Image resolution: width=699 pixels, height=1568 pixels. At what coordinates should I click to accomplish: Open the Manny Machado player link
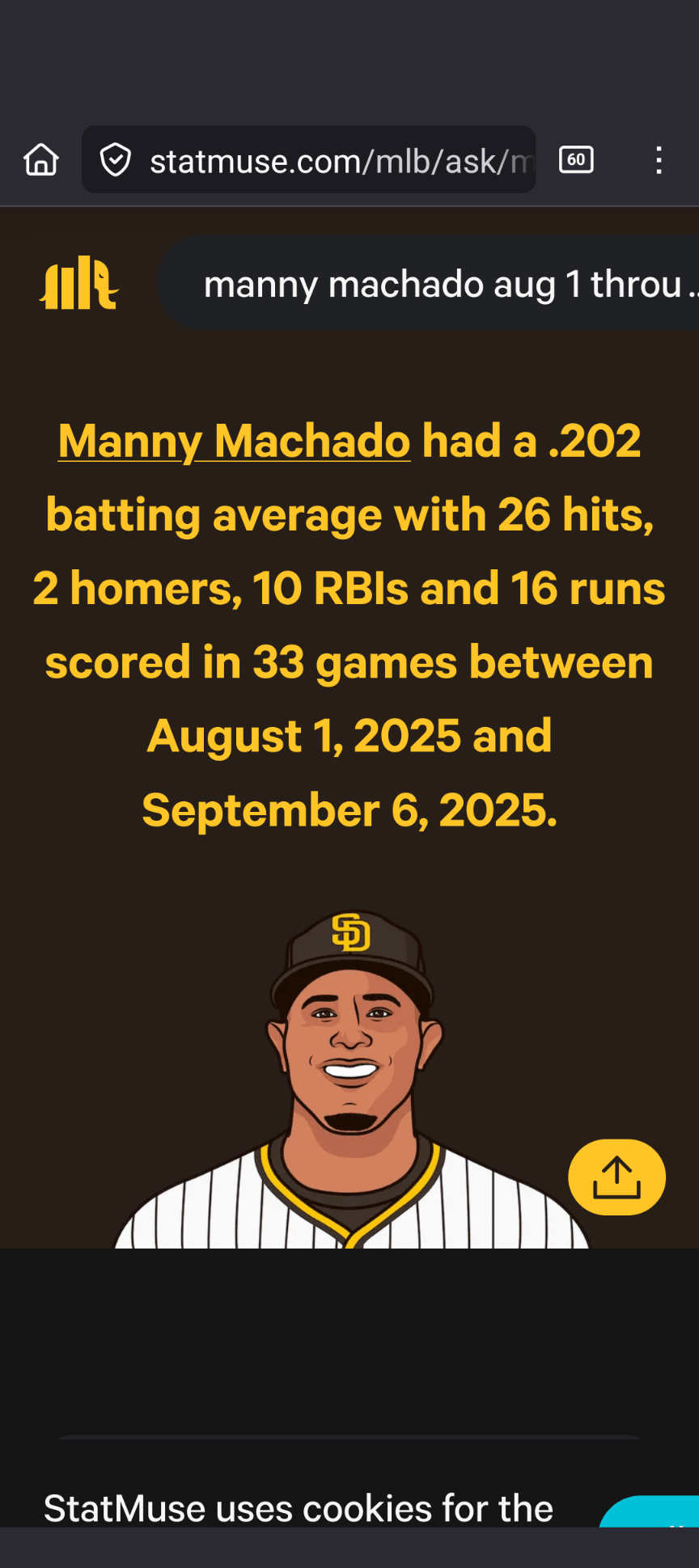[x=234, y=442]
